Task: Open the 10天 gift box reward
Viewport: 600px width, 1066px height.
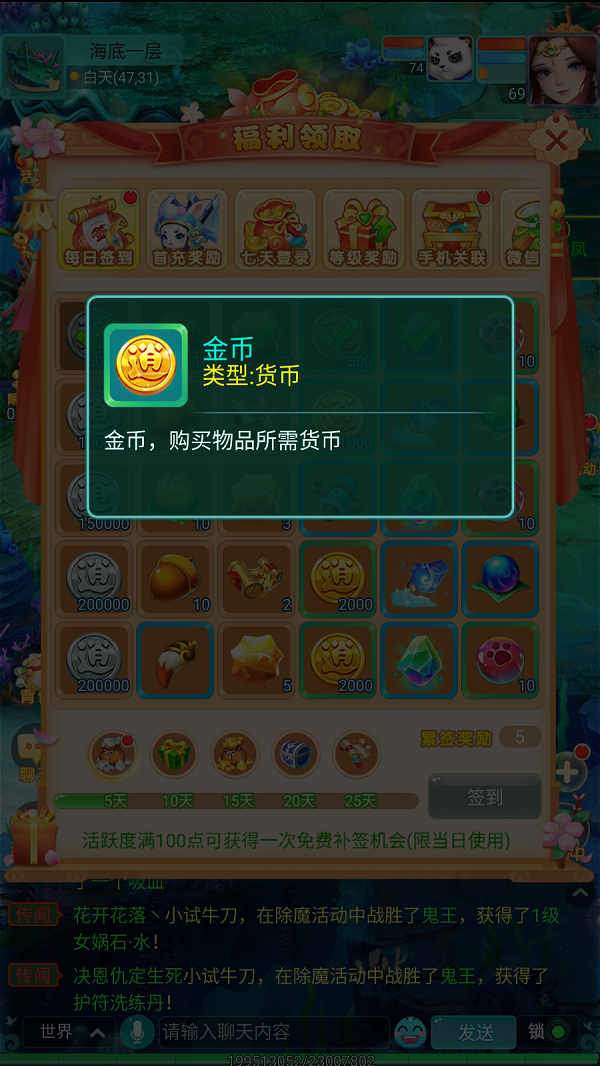Action: pyautogui.click(x=174, y=755)
